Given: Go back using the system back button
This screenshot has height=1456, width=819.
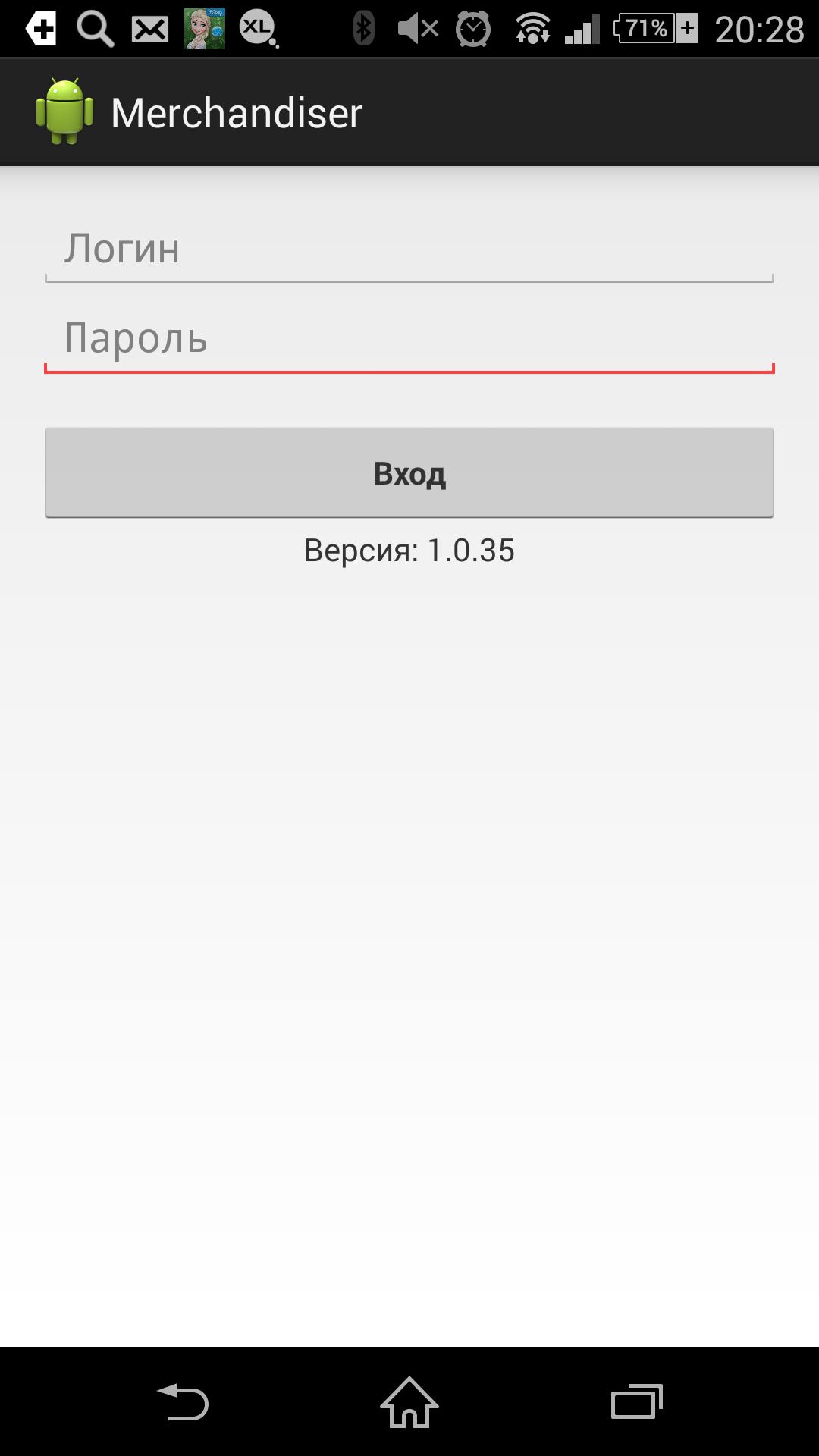Looking at the screenshot, I should tap(183, 1401).
